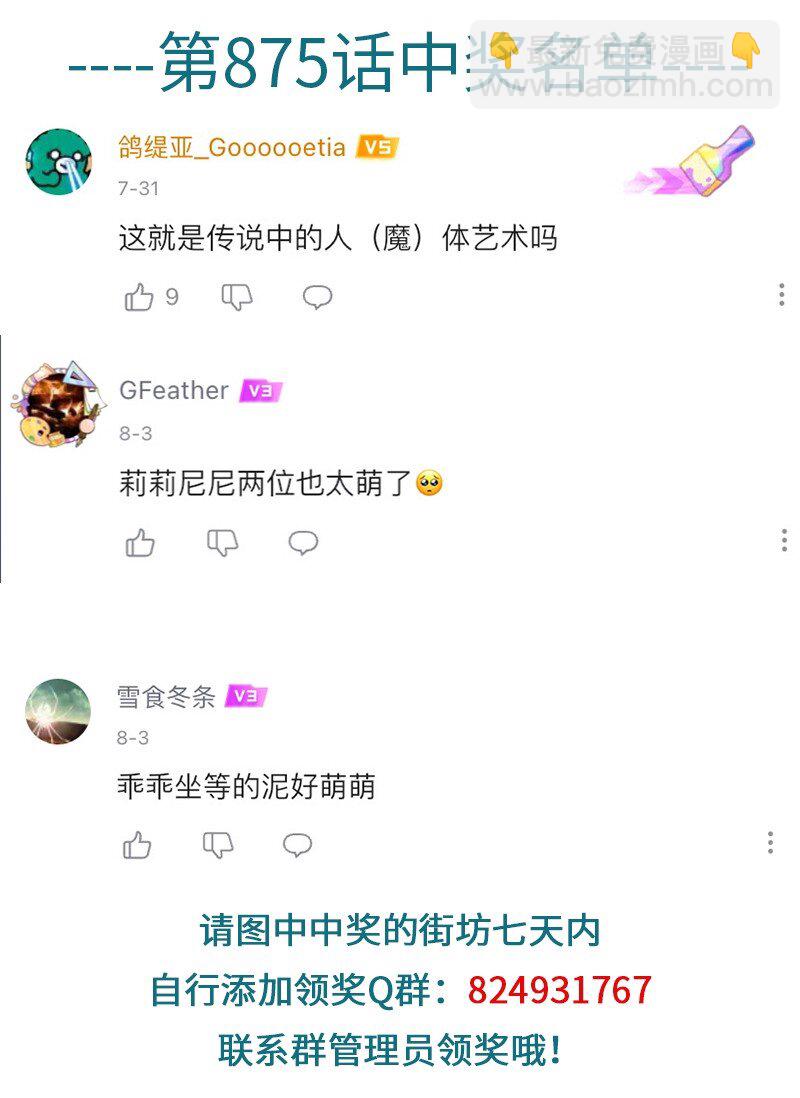Open reply bubble on the first comment
The height and width of the screenshot is (1098, 800).
(x=316, y=296)
